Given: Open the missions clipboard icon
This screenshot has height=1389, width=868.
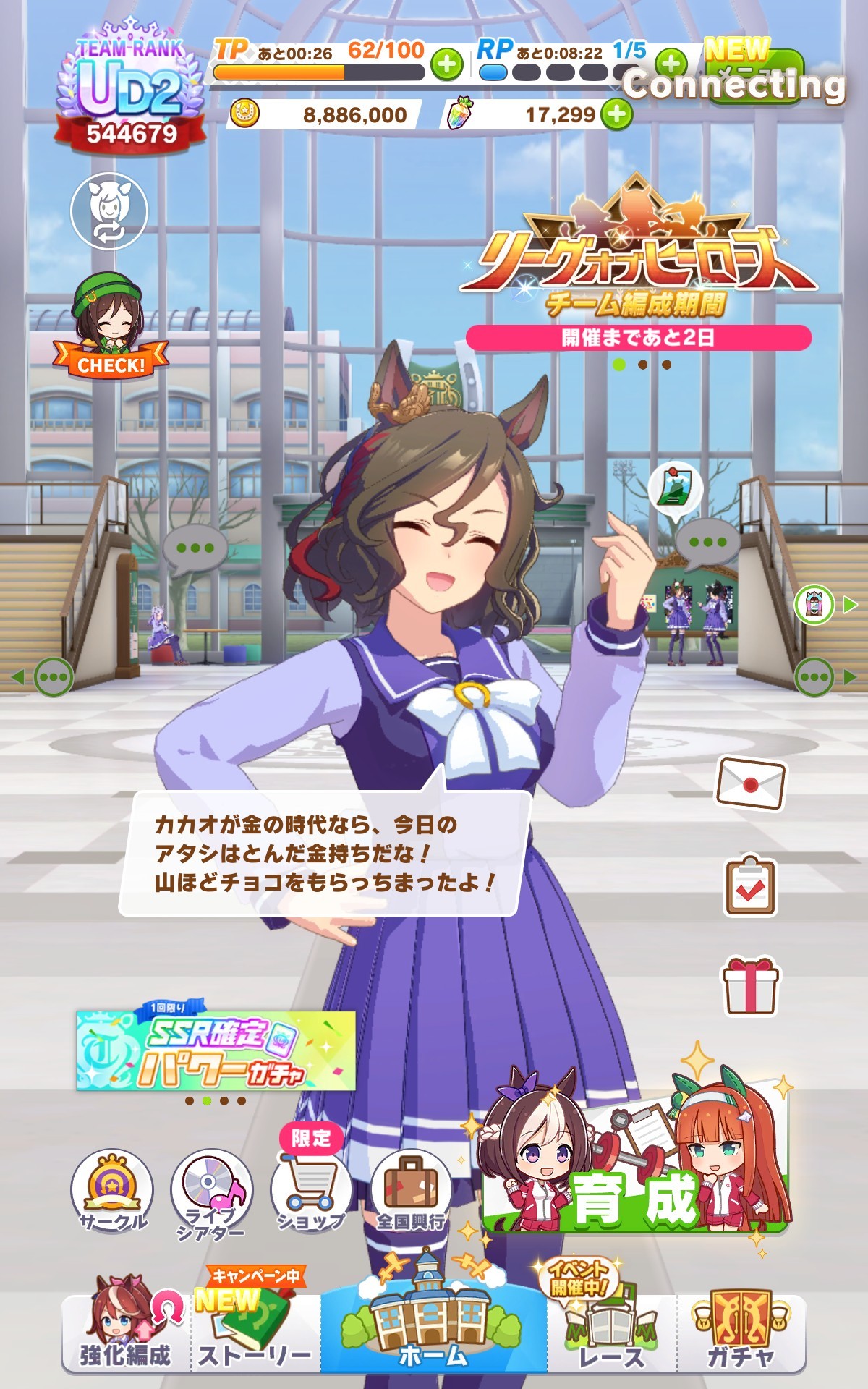Looking at the screenshot, I should coord(750,886).
